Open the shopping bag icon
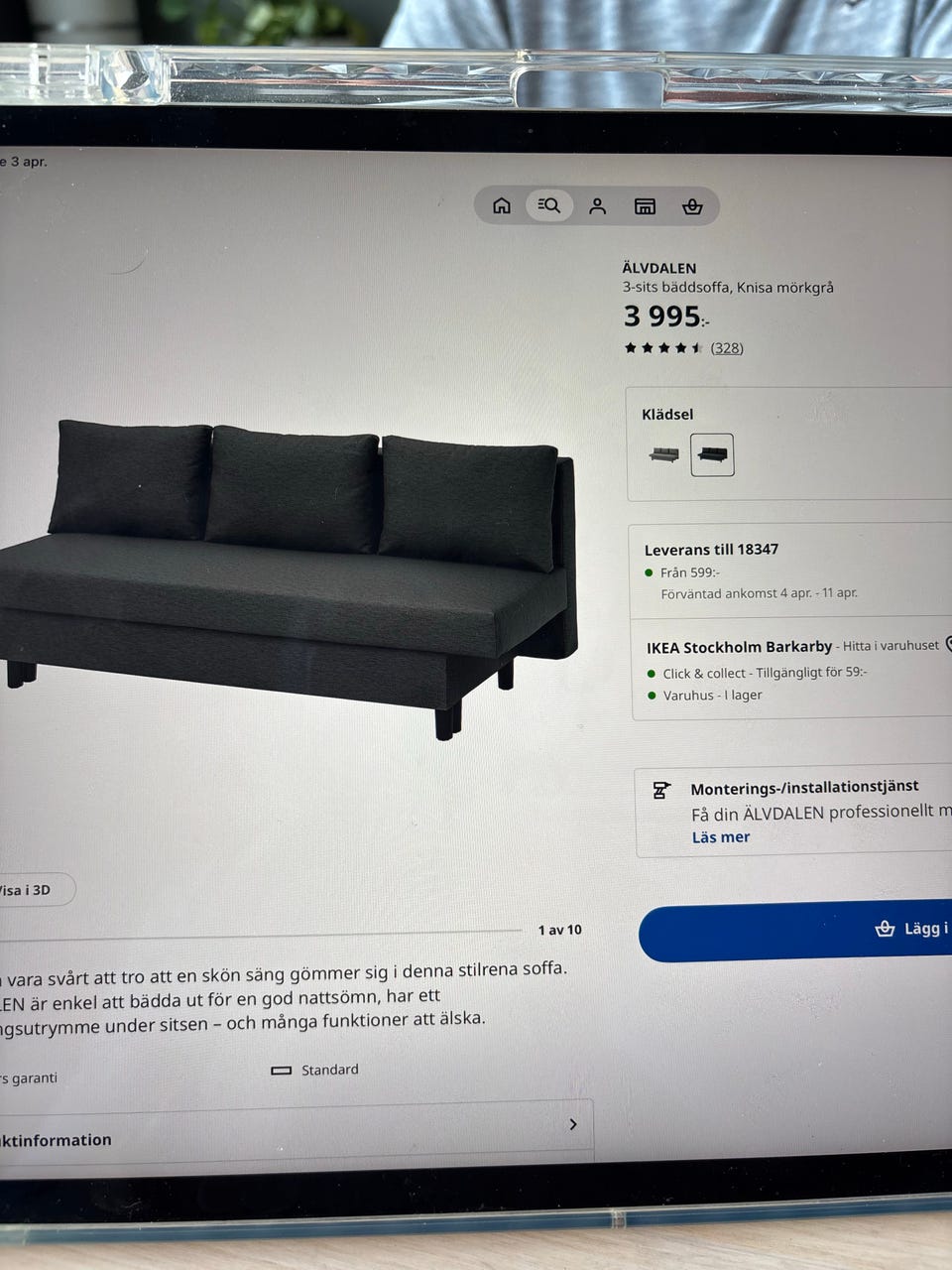The image size is (952, 1270). [x=693, y=205]
